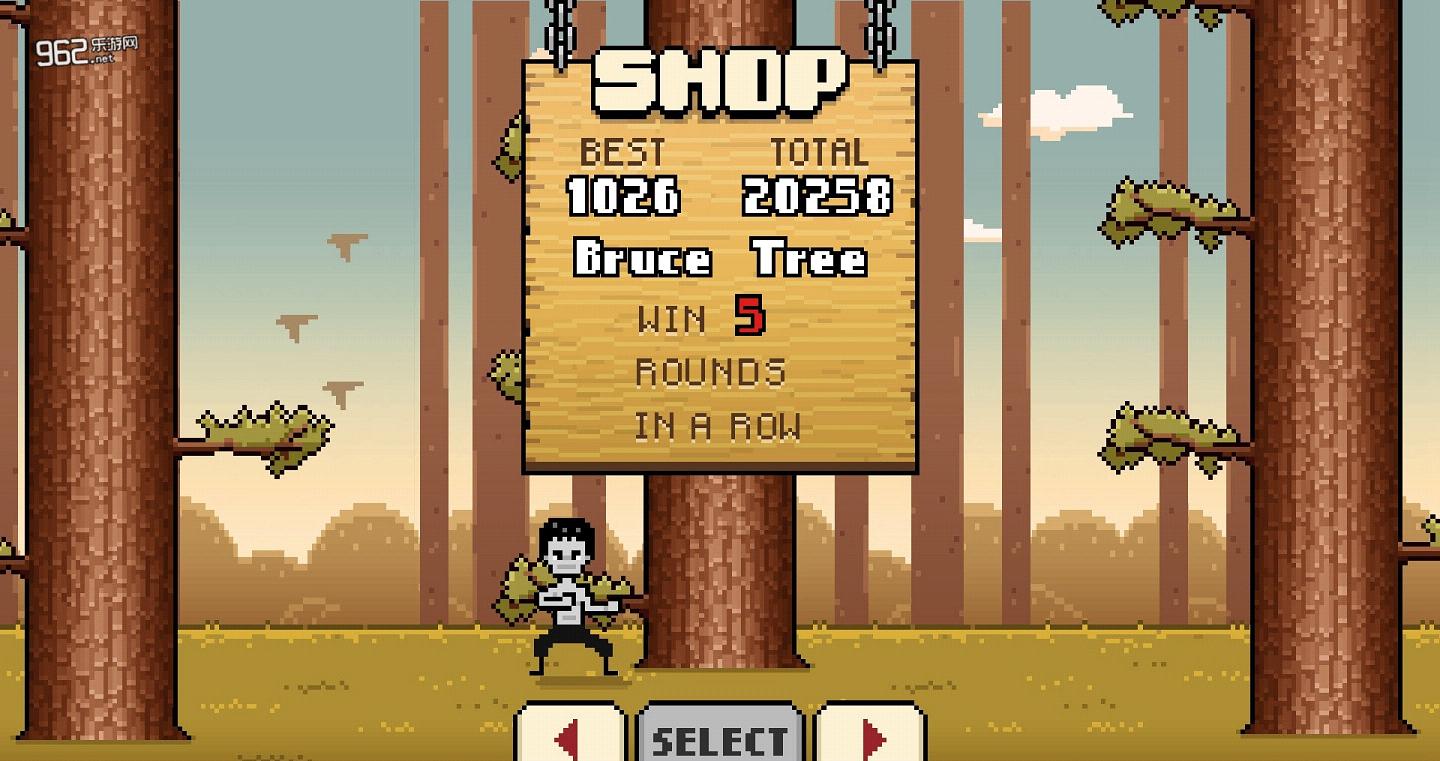Show the previous character with left arrow

(x=570, y=737)
